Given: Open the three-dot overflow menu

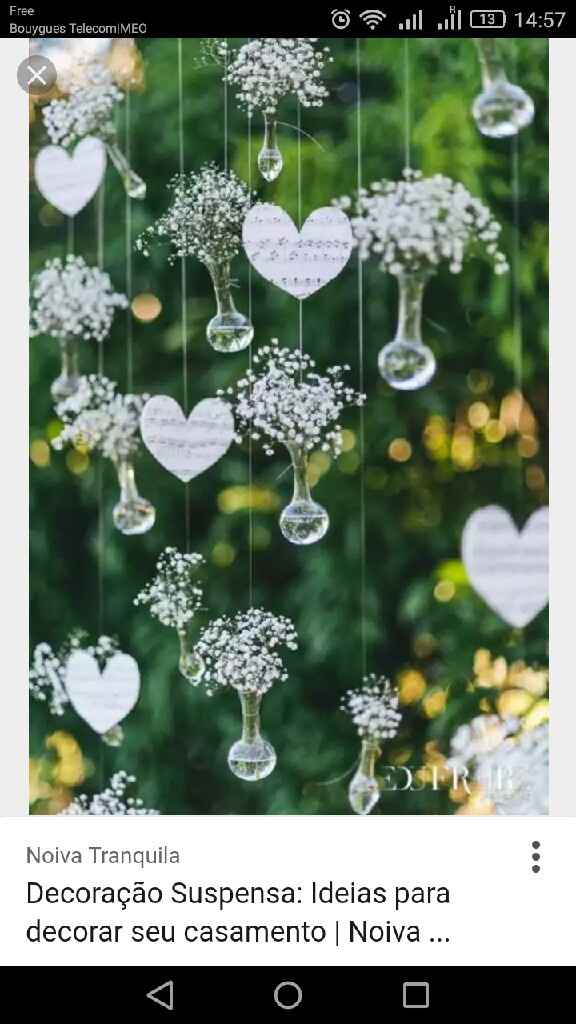Looking at the screenshot, I should (536, 857).
